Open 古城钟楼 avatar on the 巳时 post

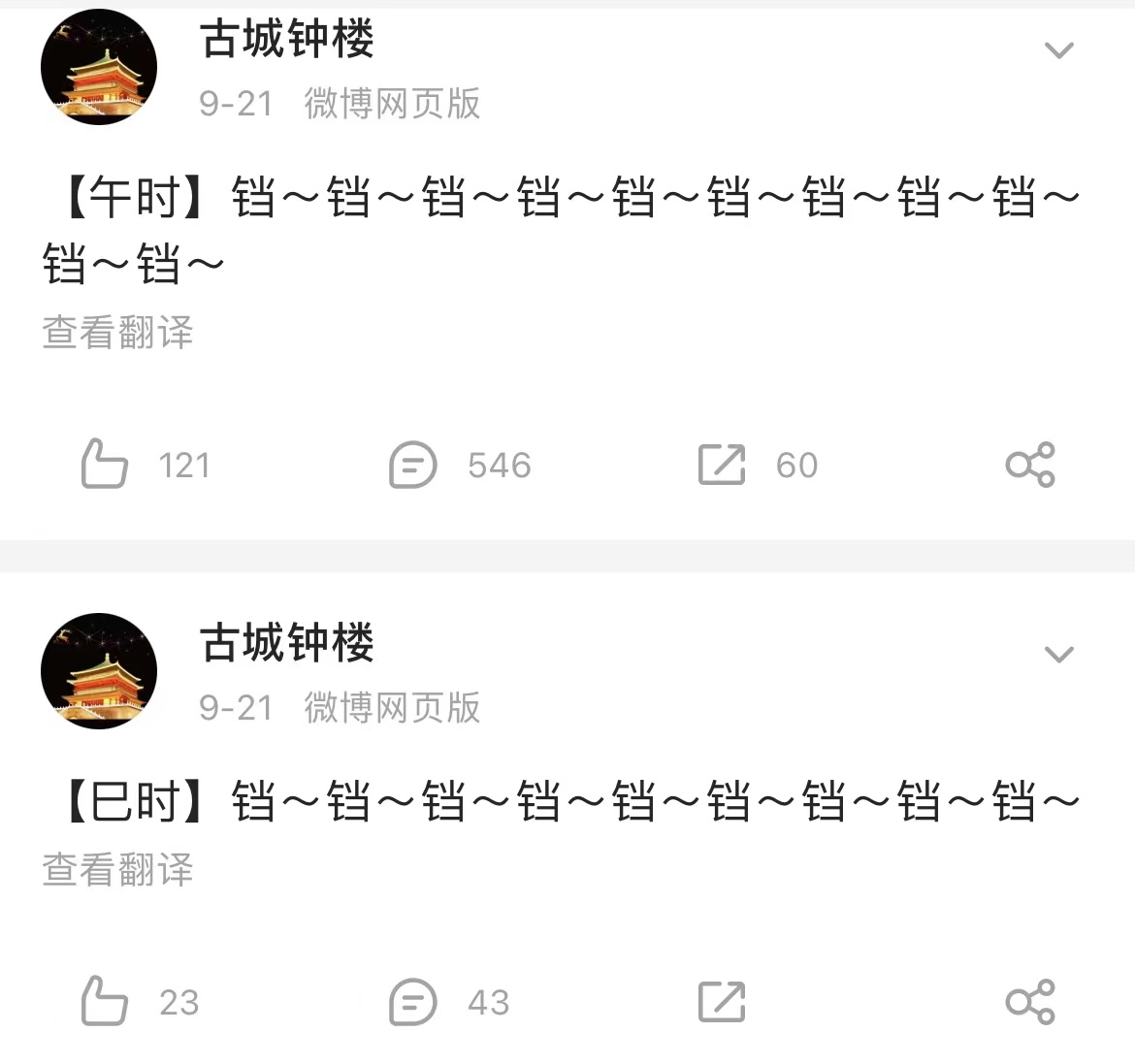pos(99,671)
